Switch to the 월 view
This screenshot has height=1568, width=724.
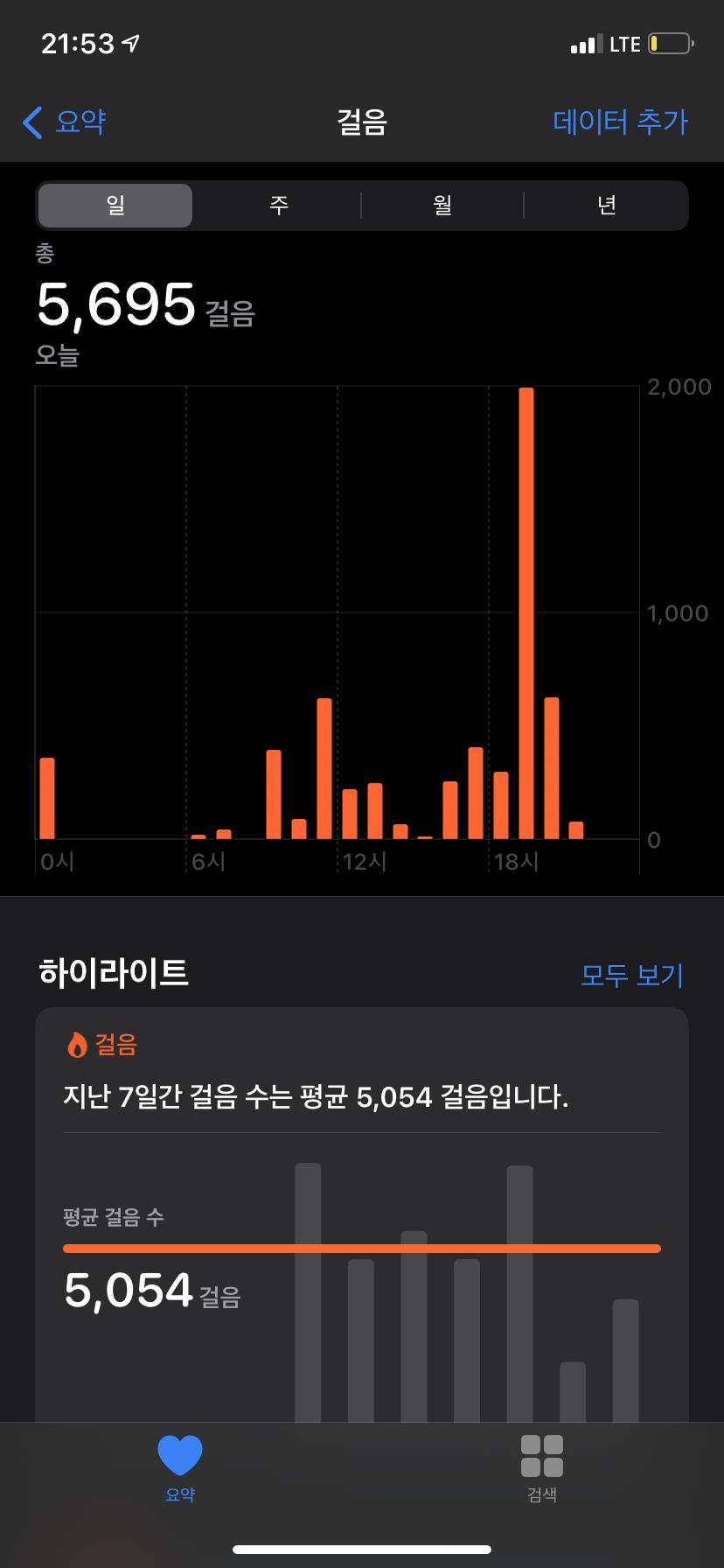(x=442, y=206)
